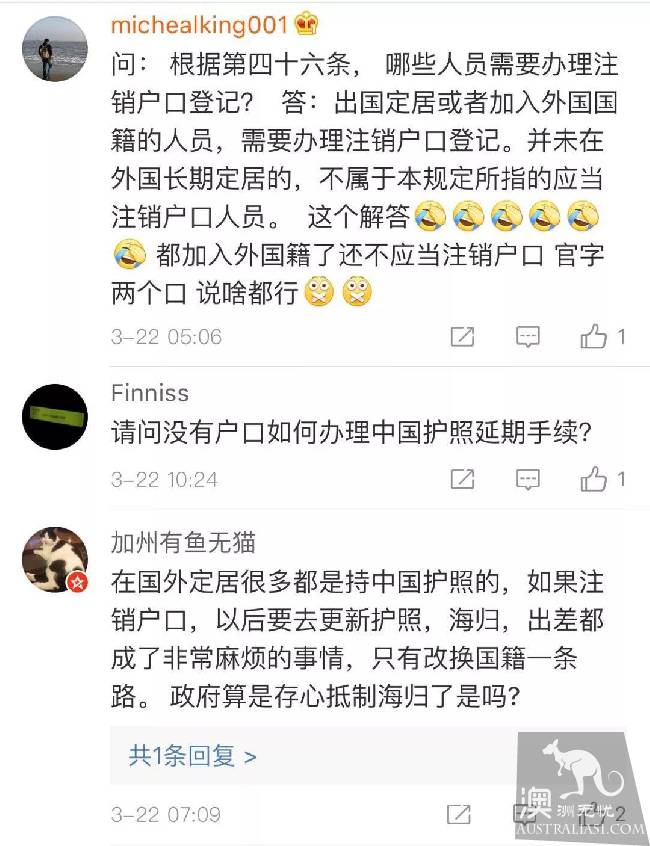Reply to Finniss's comment
This screenshot has height=846, width=650.
(528, 480)
